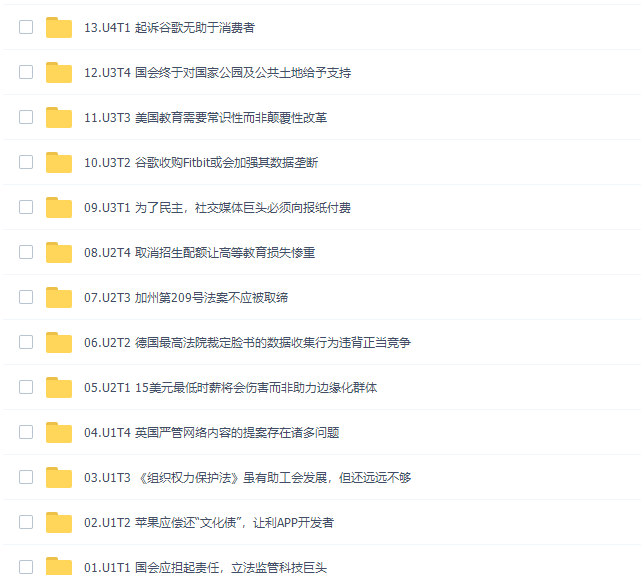Check the box next to 09.U3T1 为了民主
This screenshot has height=575, width=641.
click(x=26, y=207)
